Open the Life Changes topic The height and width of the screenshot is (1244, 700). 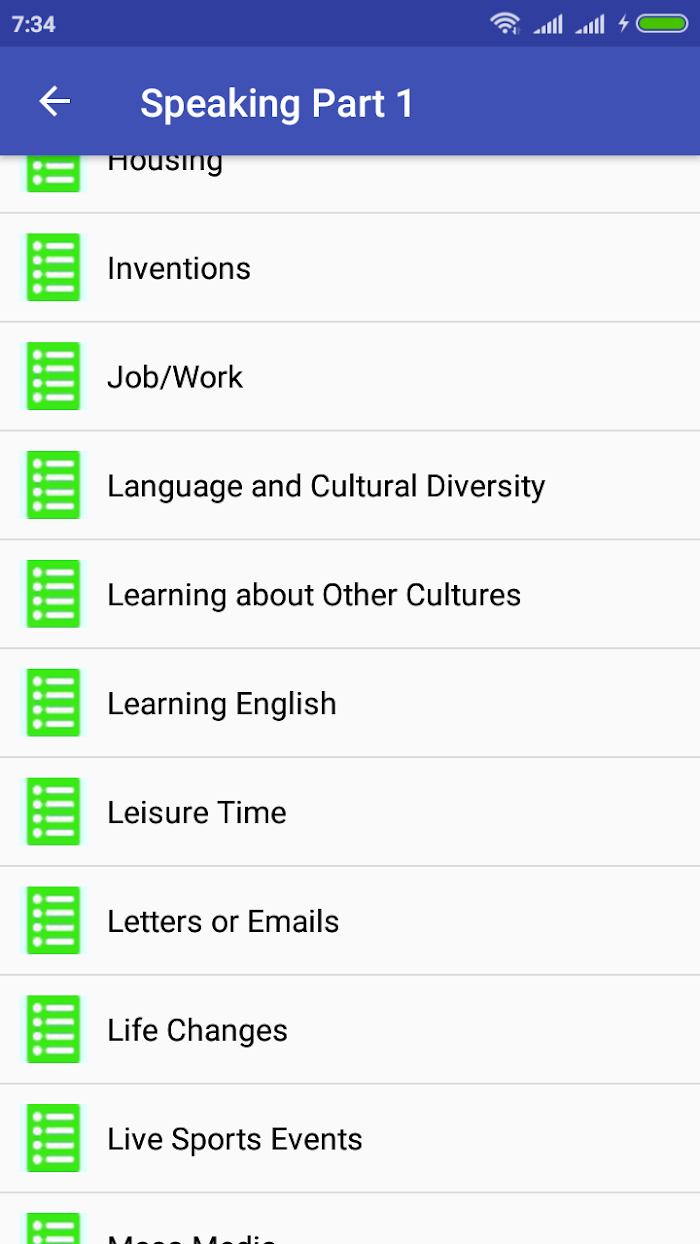coord(350,1031)
